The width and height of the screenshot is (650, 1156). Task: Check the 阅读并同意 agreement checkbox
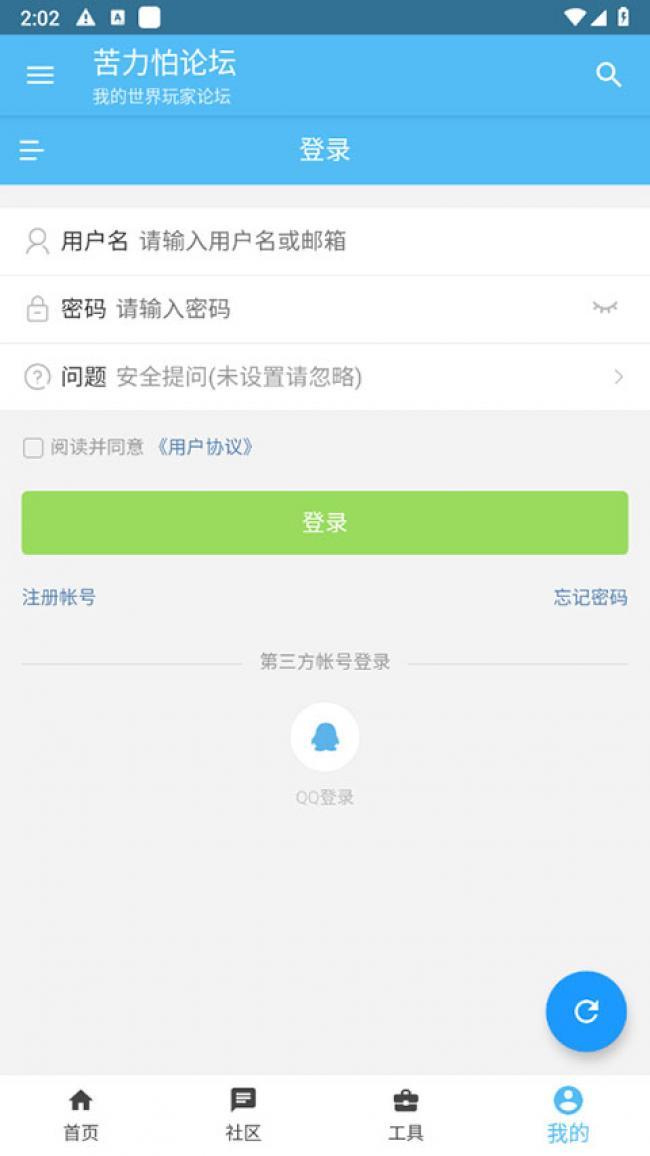pyautogui.click(x=34, y=448)
